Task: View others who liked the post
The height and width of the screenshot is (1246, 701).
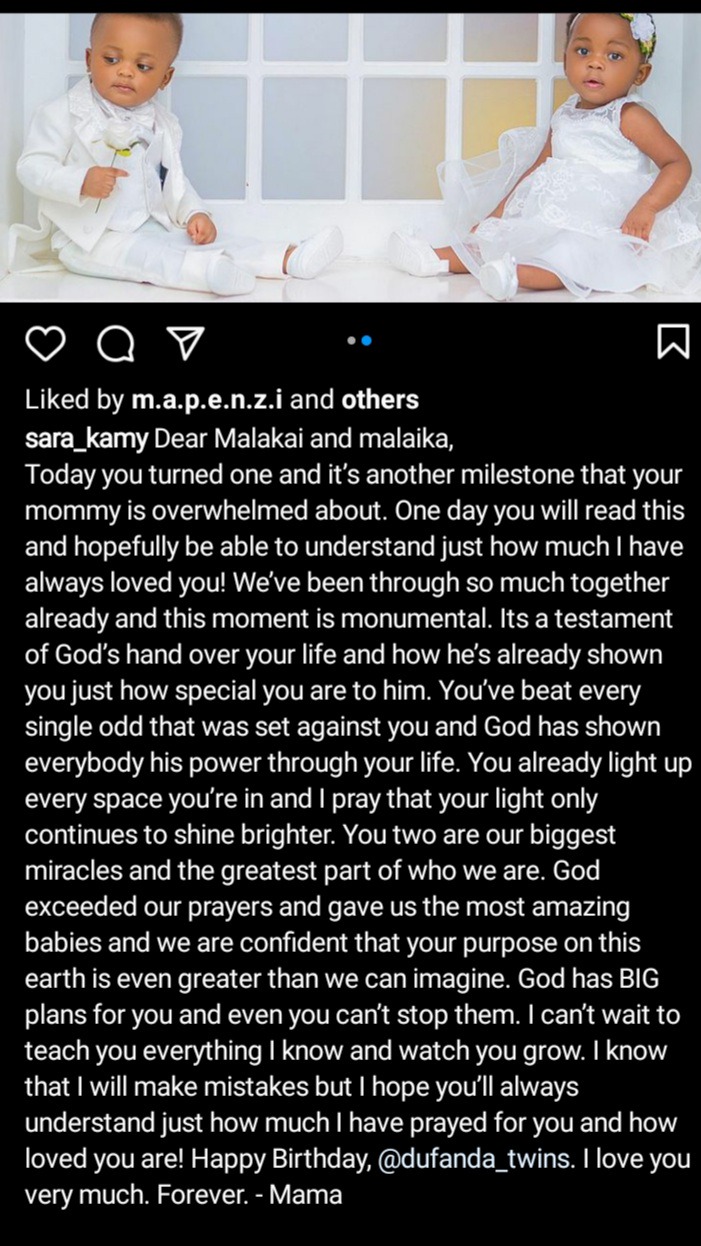Action: point(380,400)
